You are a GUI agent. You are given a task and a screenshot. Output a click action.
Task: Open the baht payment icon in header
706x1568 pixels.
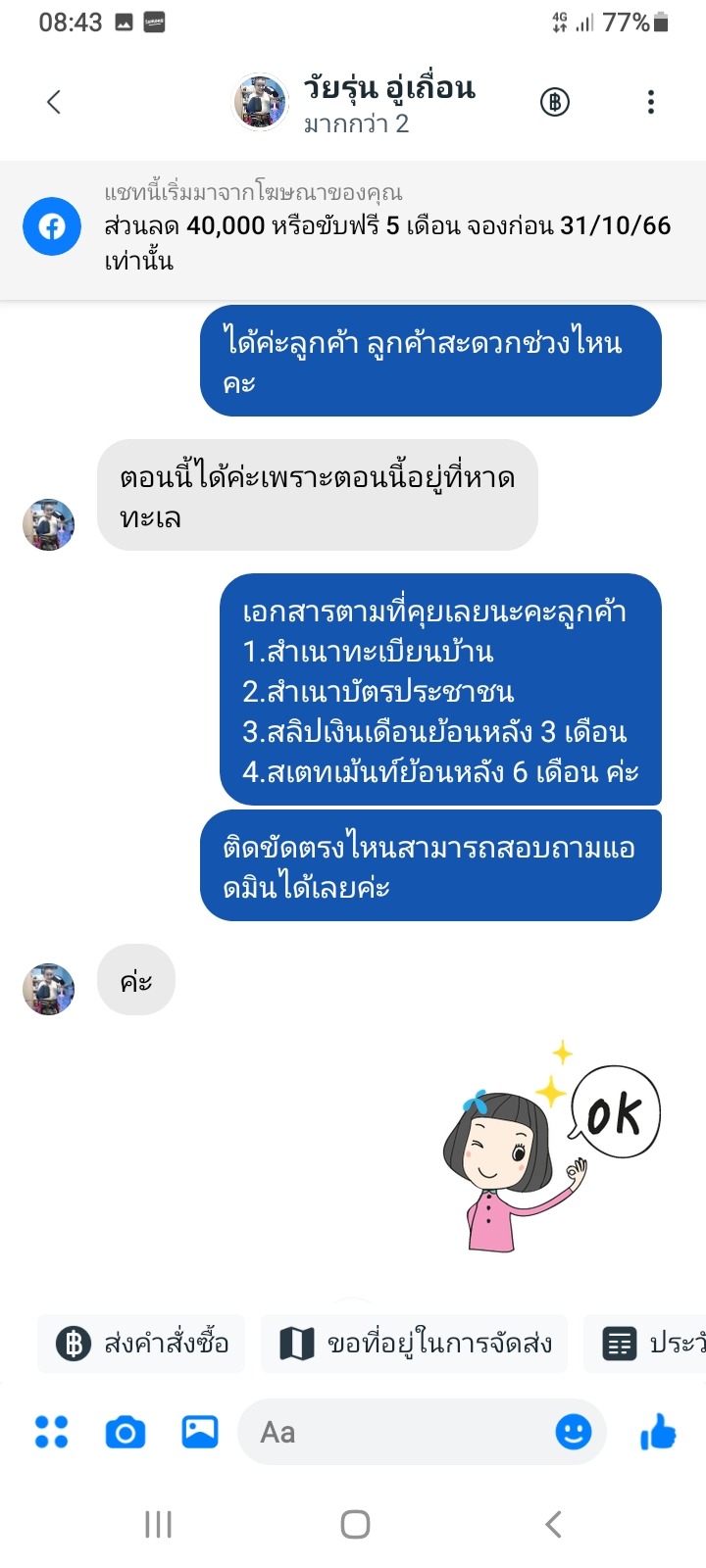(555, 102)
